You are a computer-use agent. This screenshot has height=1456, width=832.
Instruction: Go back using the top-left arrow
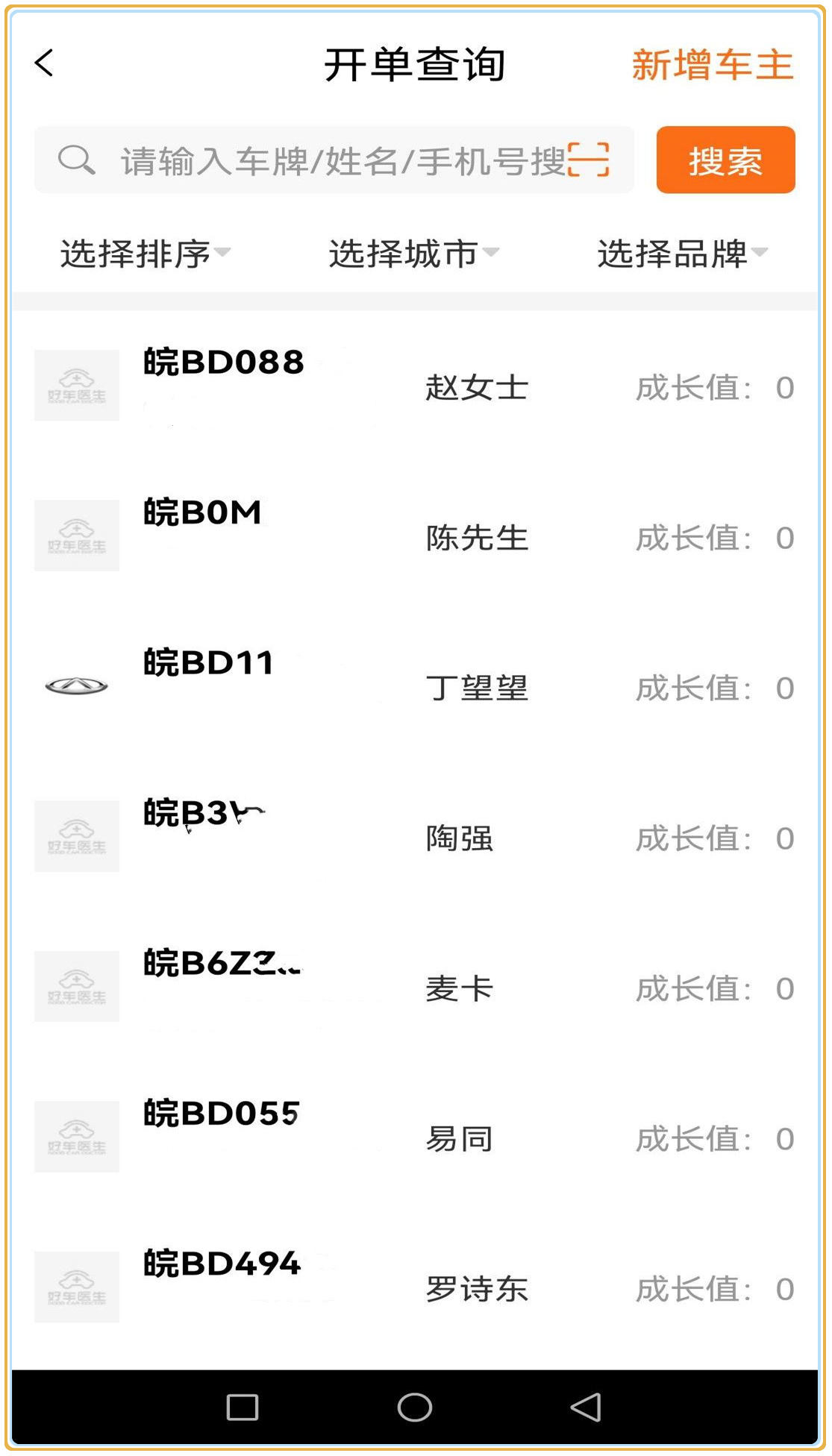click(45, 63)
